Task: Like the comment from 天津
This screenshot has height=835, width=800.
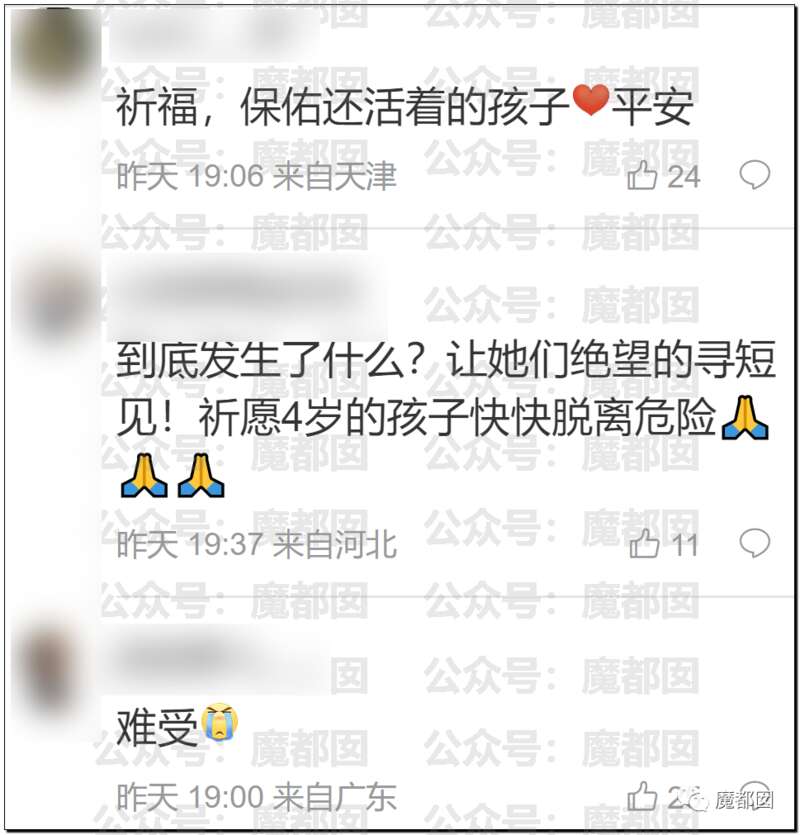Action: [x=642, y=176]
